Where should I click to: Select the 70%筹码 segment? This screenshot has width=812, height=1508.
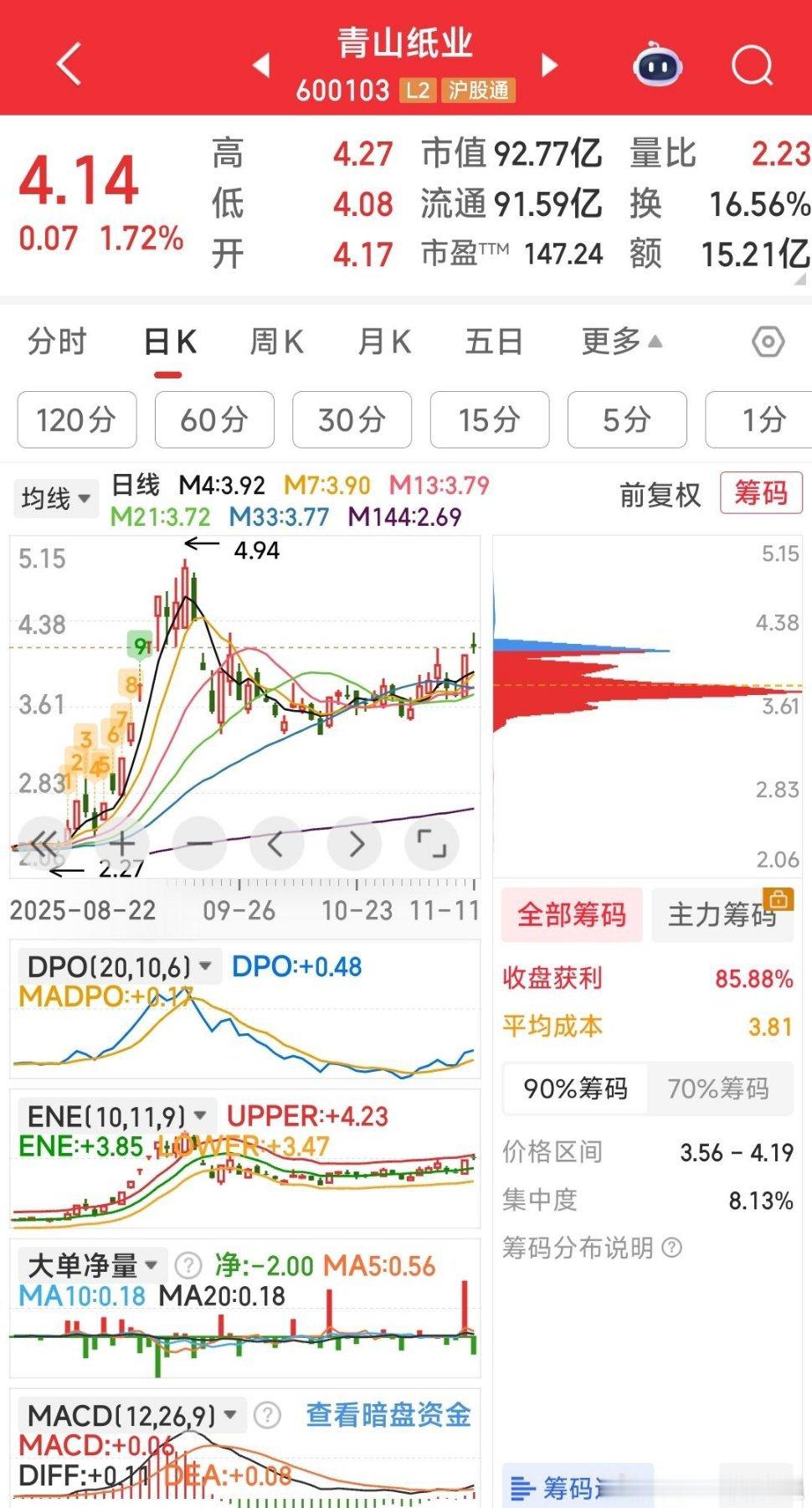[718, 1089]
